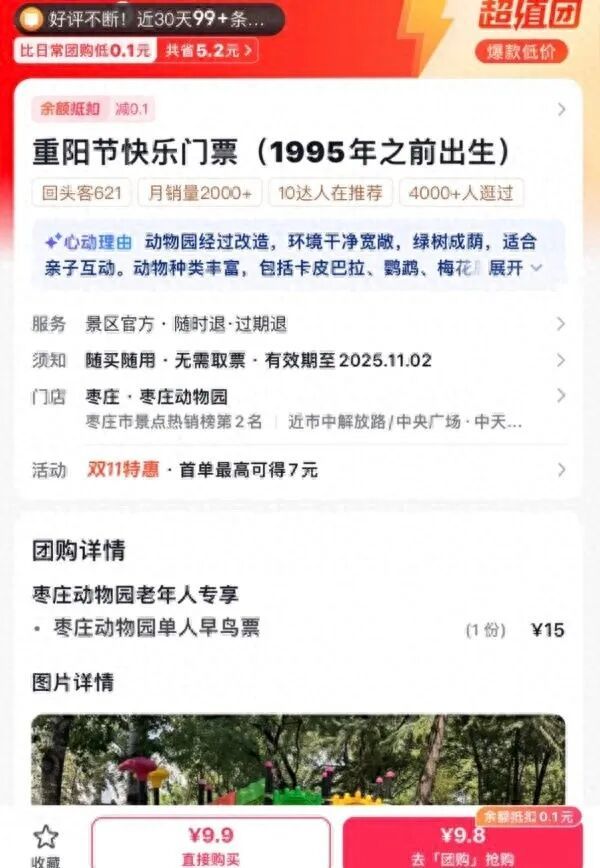Open the 共省5.2元 savings detail
Image resolution: width=600 pixels, height=868 pixels.
point(209,49)
